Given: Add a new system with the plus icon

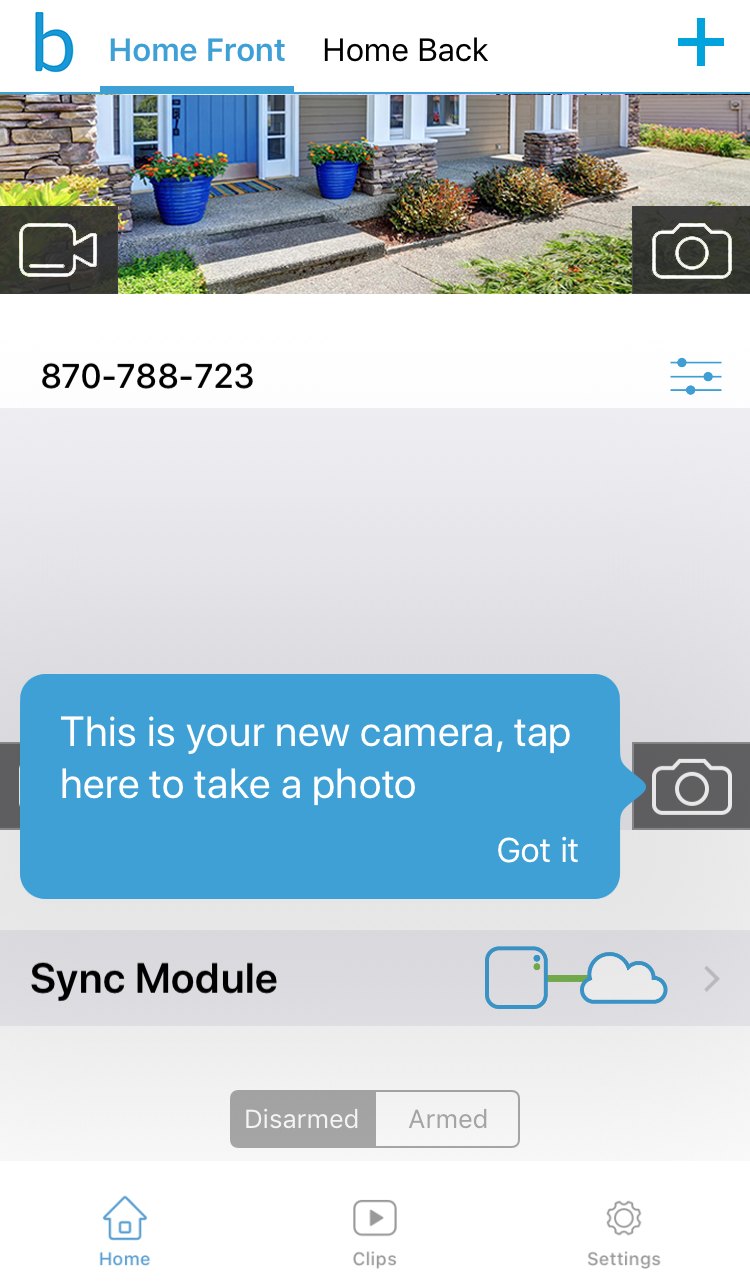Looking at the screenshot, I should click(x=700, y=43).
